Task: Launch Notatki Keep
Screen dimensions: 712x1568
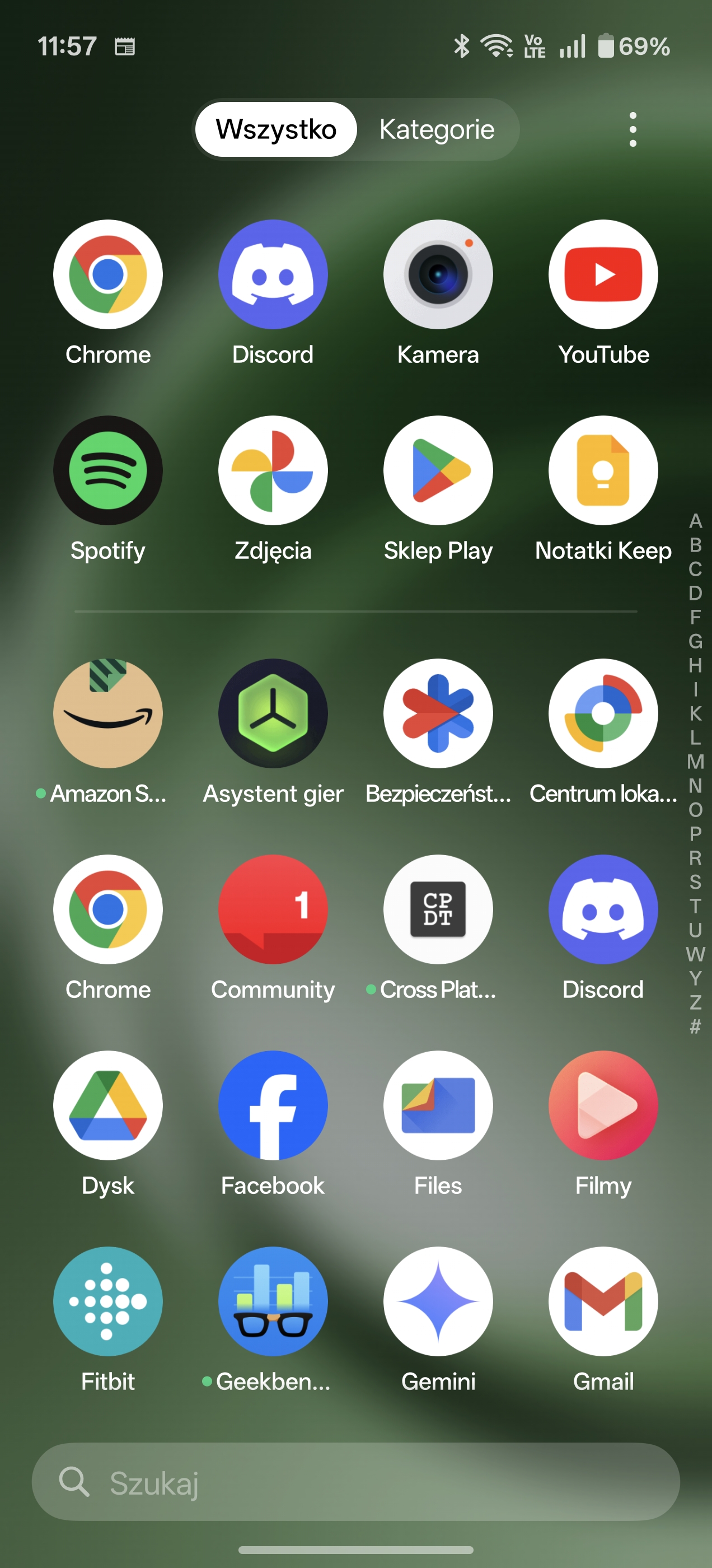Action: tap(603, 470)
